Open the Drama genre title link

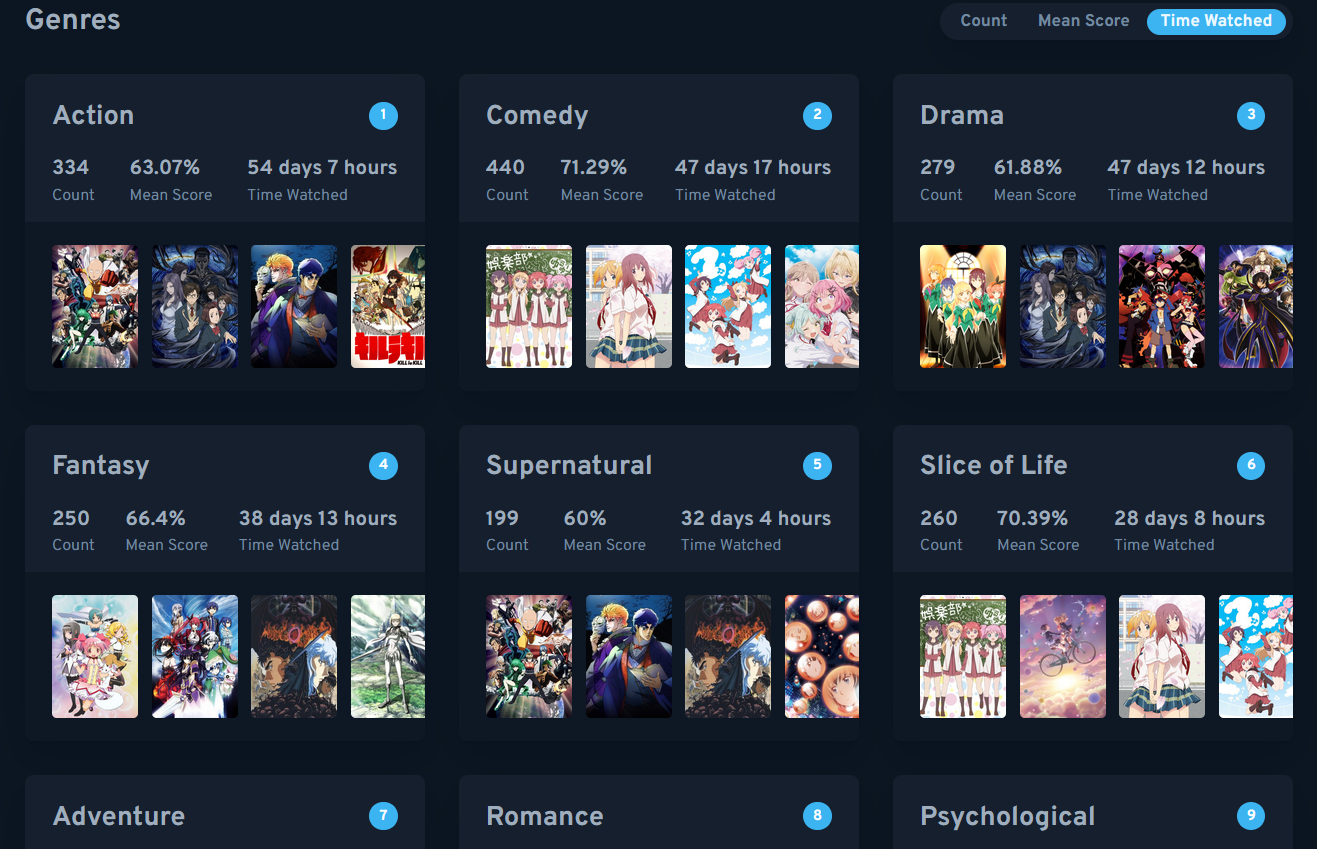(x=962, y=115)
